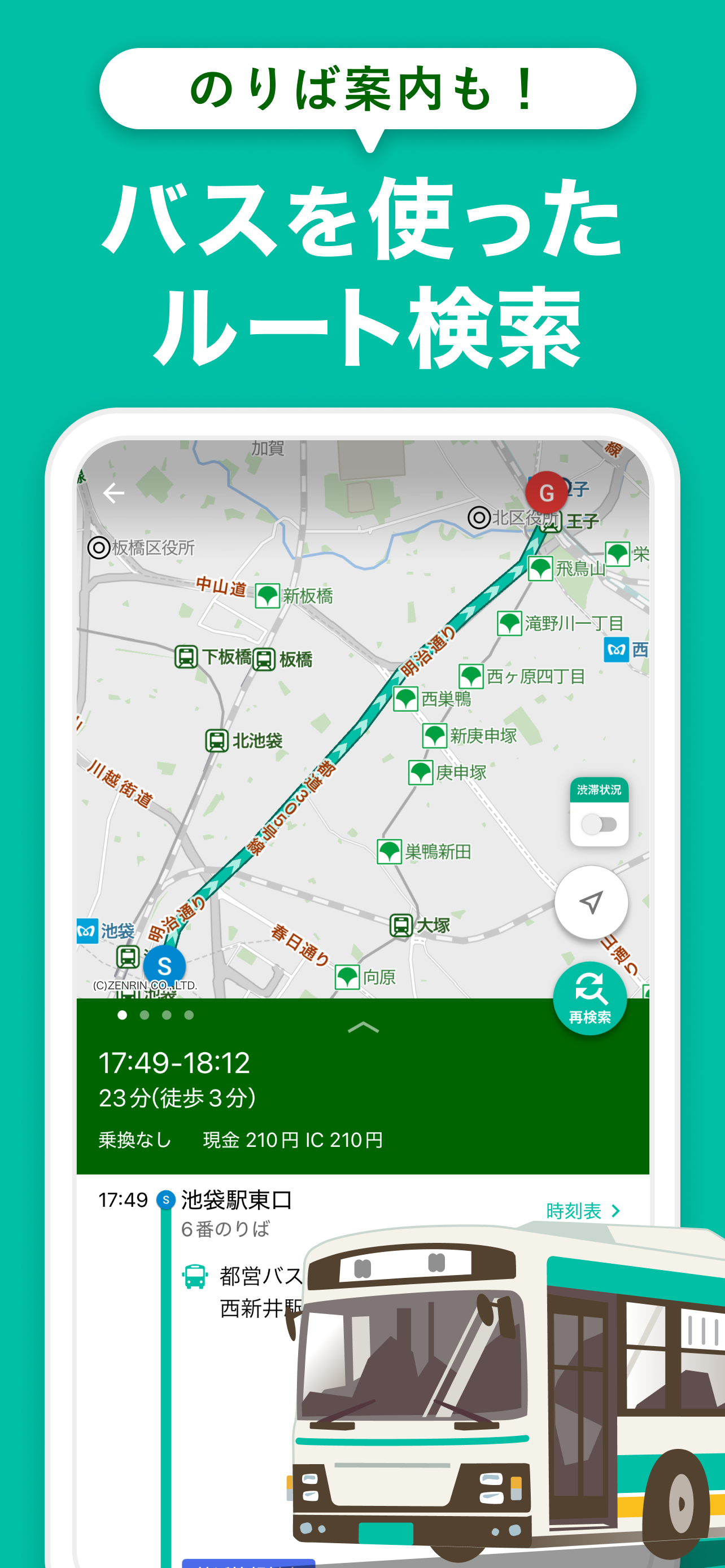Select the station icon at 大塚
725x1568 pixels.
pos(402,925)
